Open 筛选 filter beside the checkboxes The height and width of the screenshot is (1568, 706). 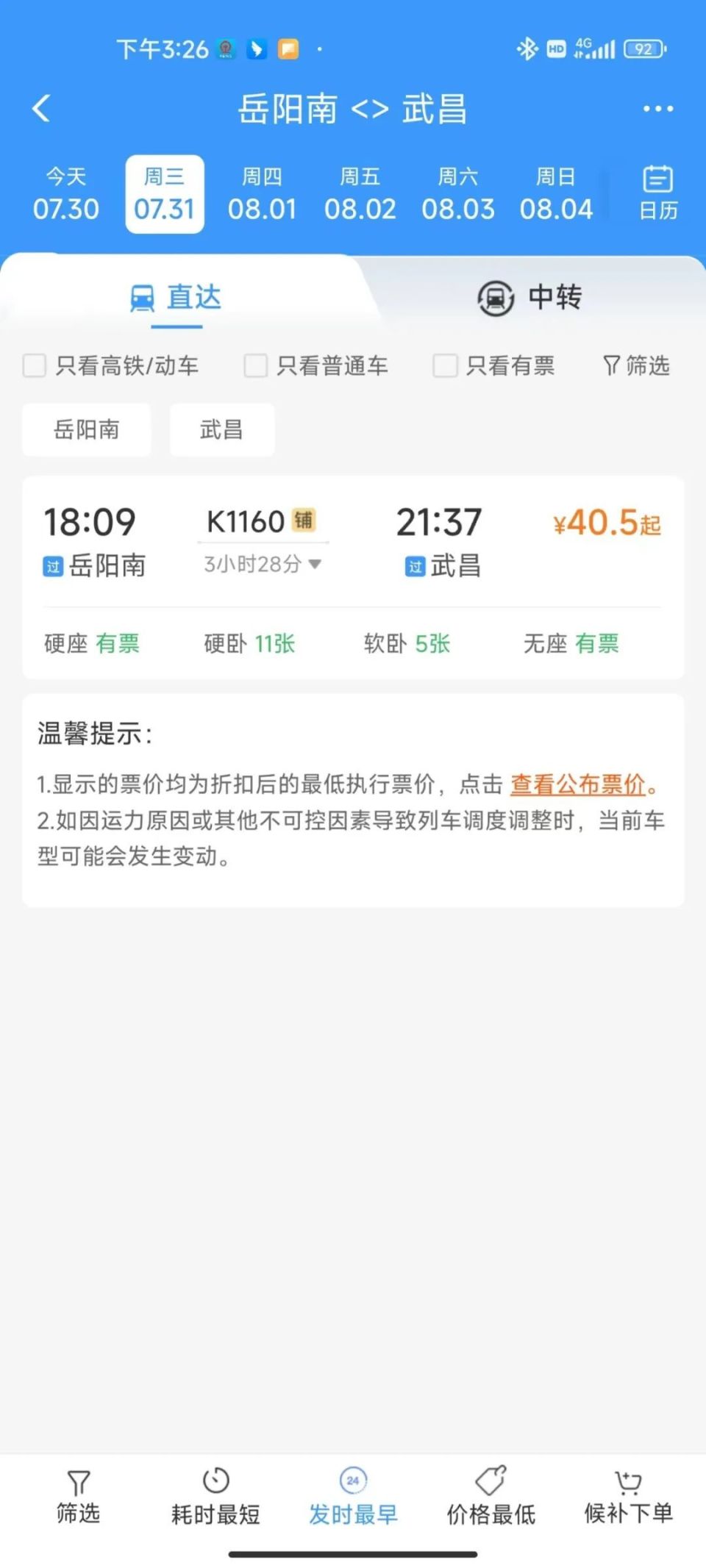pyautogui.click(x=636, y=365)
